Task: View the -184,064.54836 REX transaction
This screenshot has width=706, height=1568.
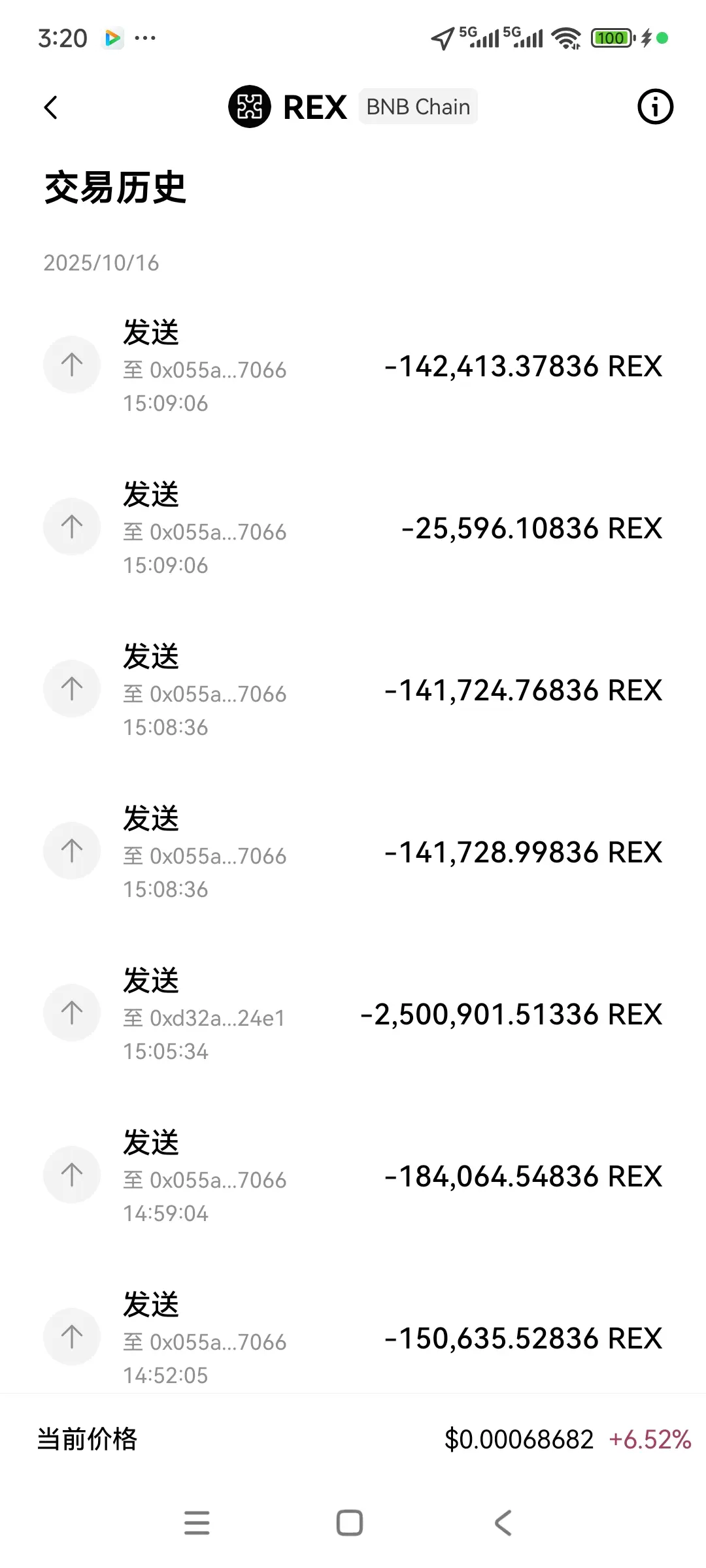Action: (353, 1176)
